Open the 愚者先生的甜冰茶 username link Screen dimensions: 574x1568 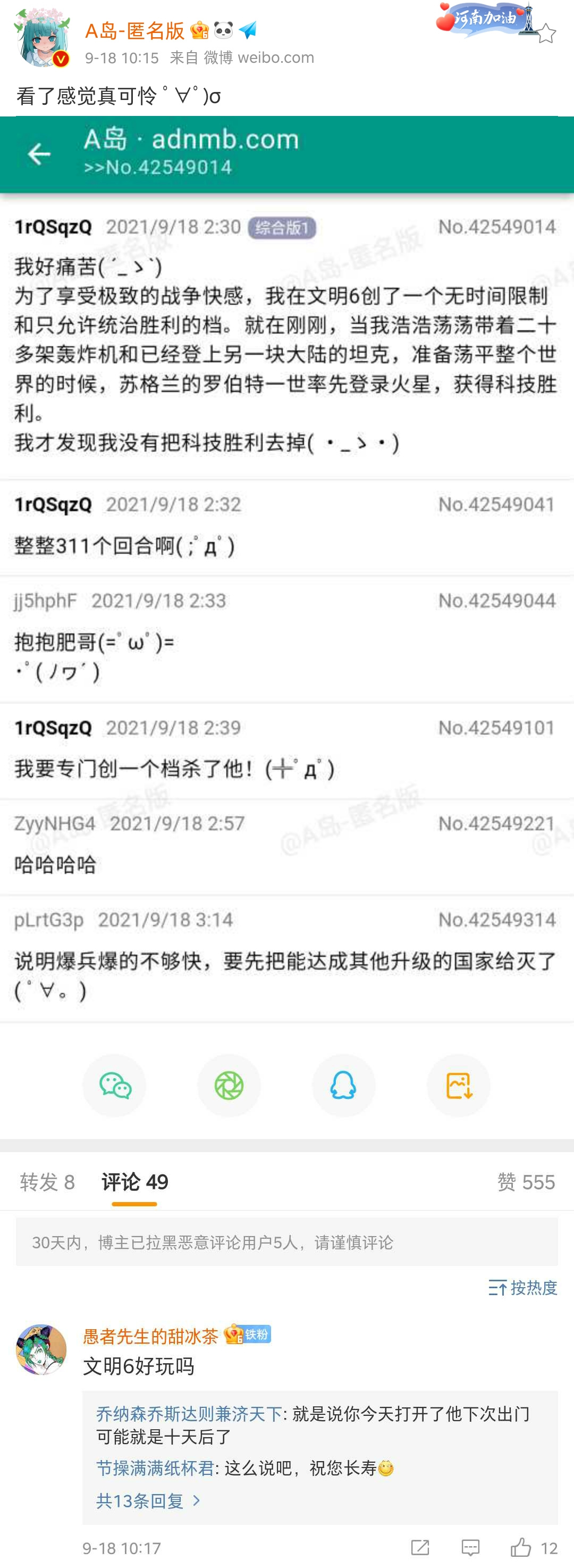pos(151,1336)
